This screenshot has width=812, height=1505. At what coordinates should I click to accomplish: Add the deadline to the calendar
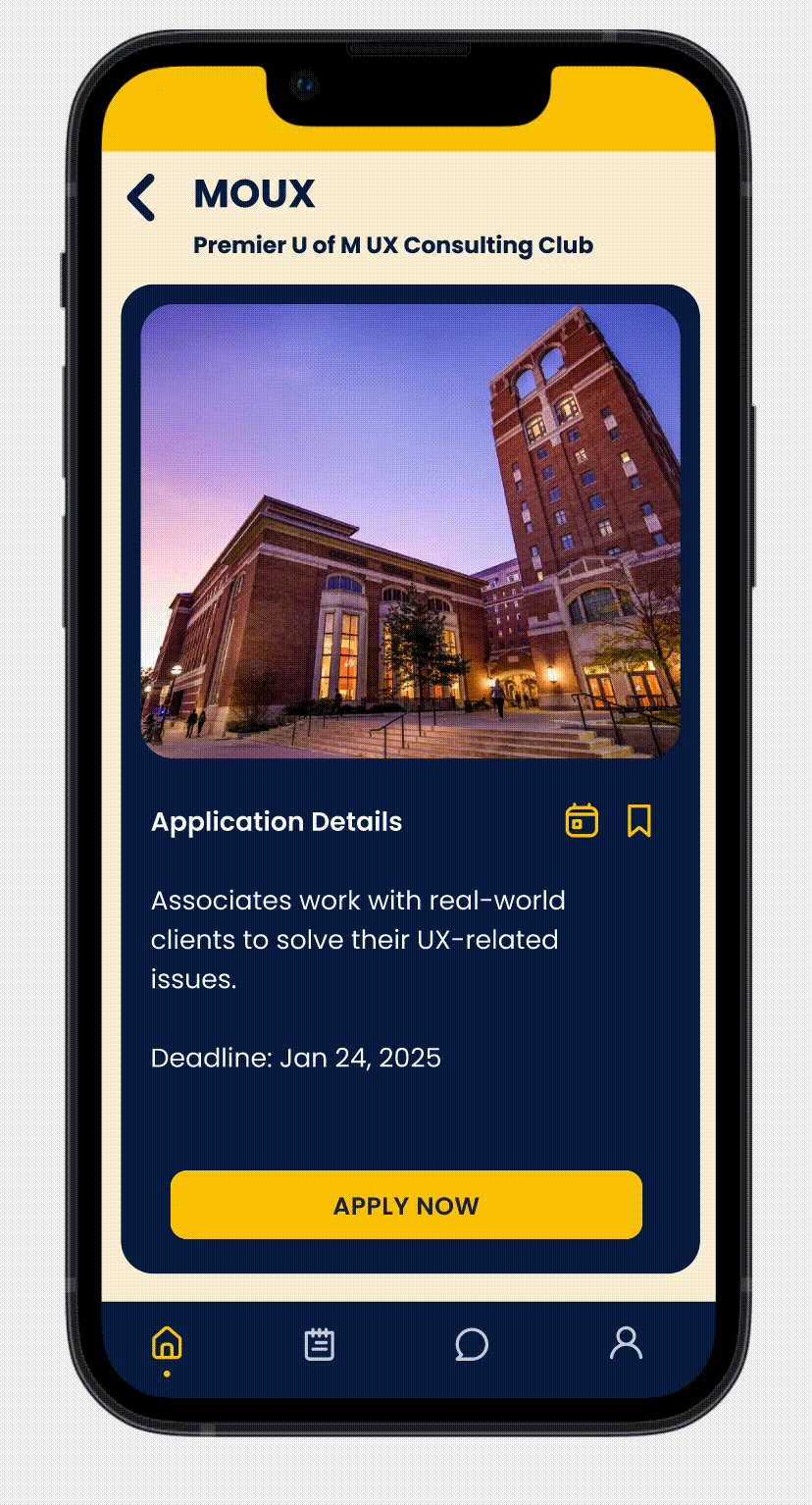582,820
